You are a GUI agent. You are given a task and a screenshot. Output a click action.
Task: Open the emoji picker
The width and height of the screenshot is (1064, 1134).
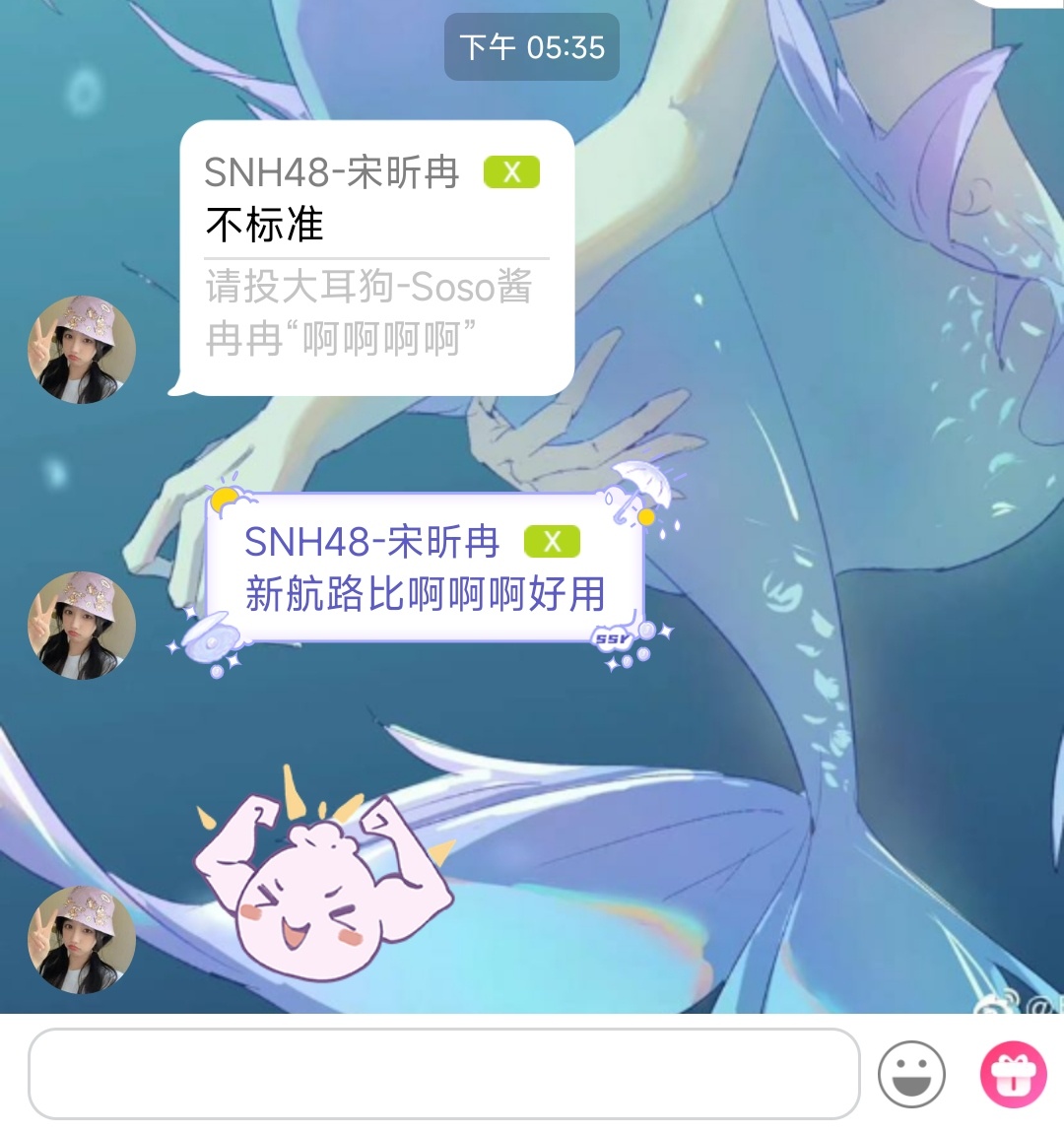click(x=911, y=1074)
